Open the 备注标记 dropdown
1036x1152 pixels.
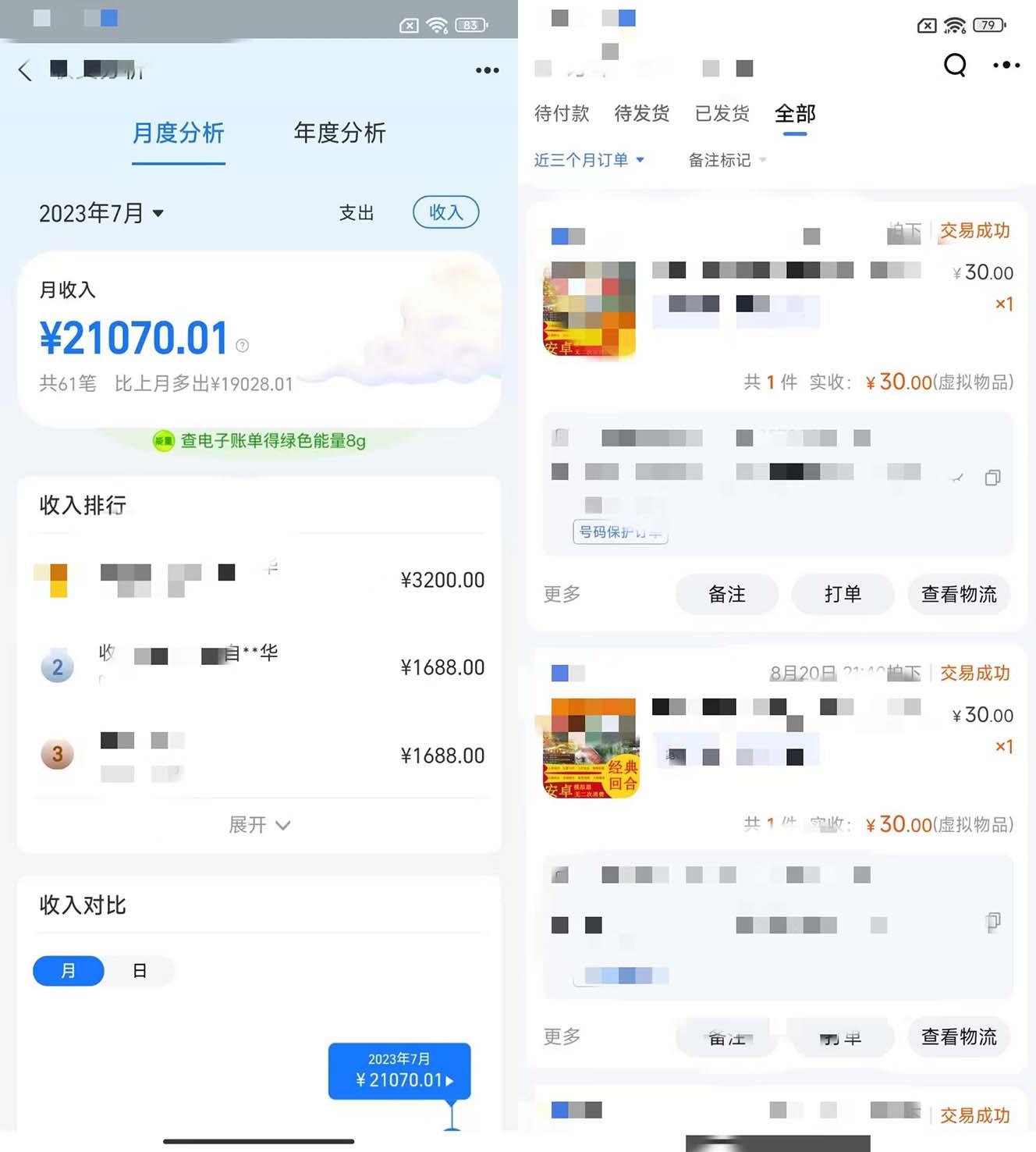(x=725, y=160)
